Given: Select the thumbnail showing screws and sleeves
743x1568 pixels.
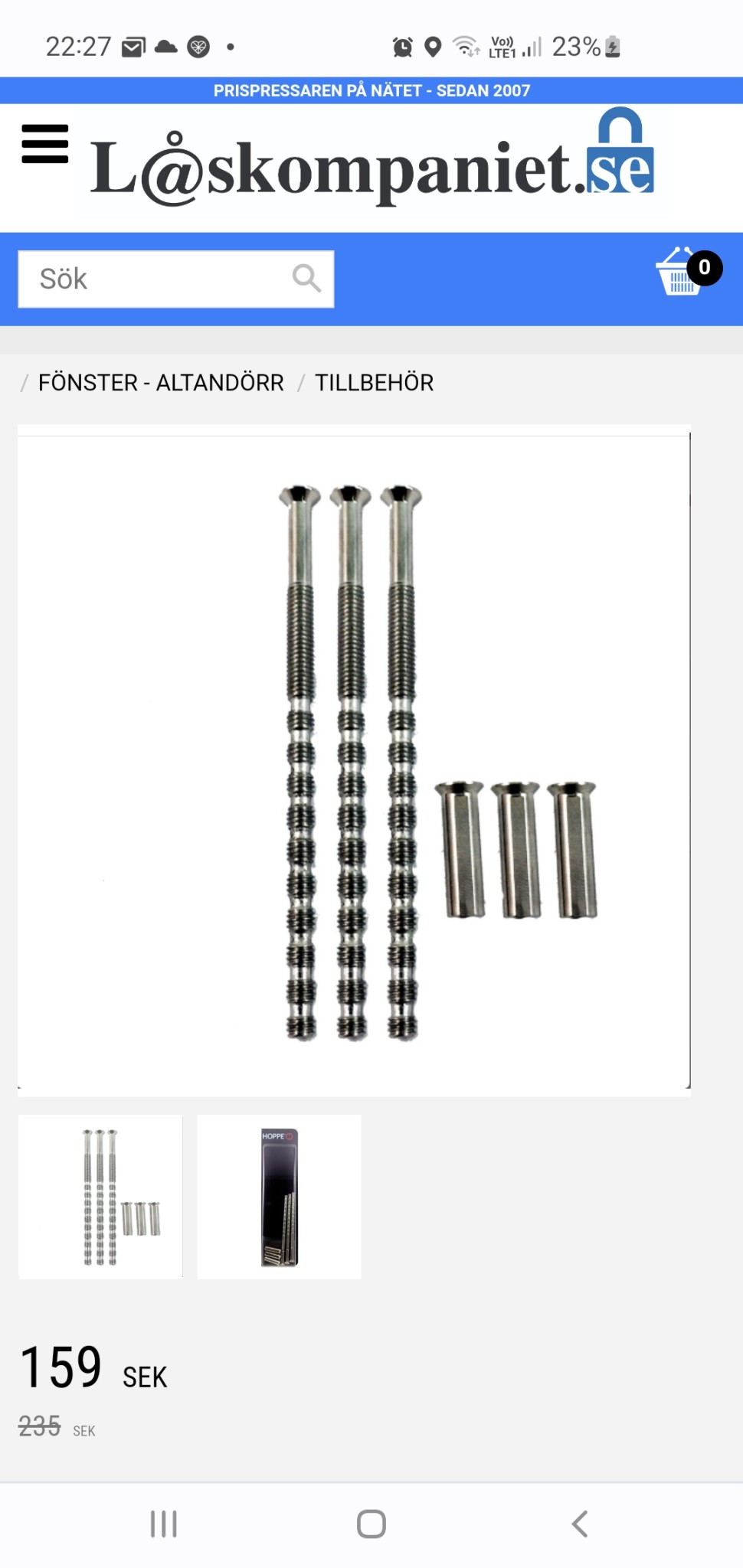Looking at the screenshot, I should (x=100, y=1197).
